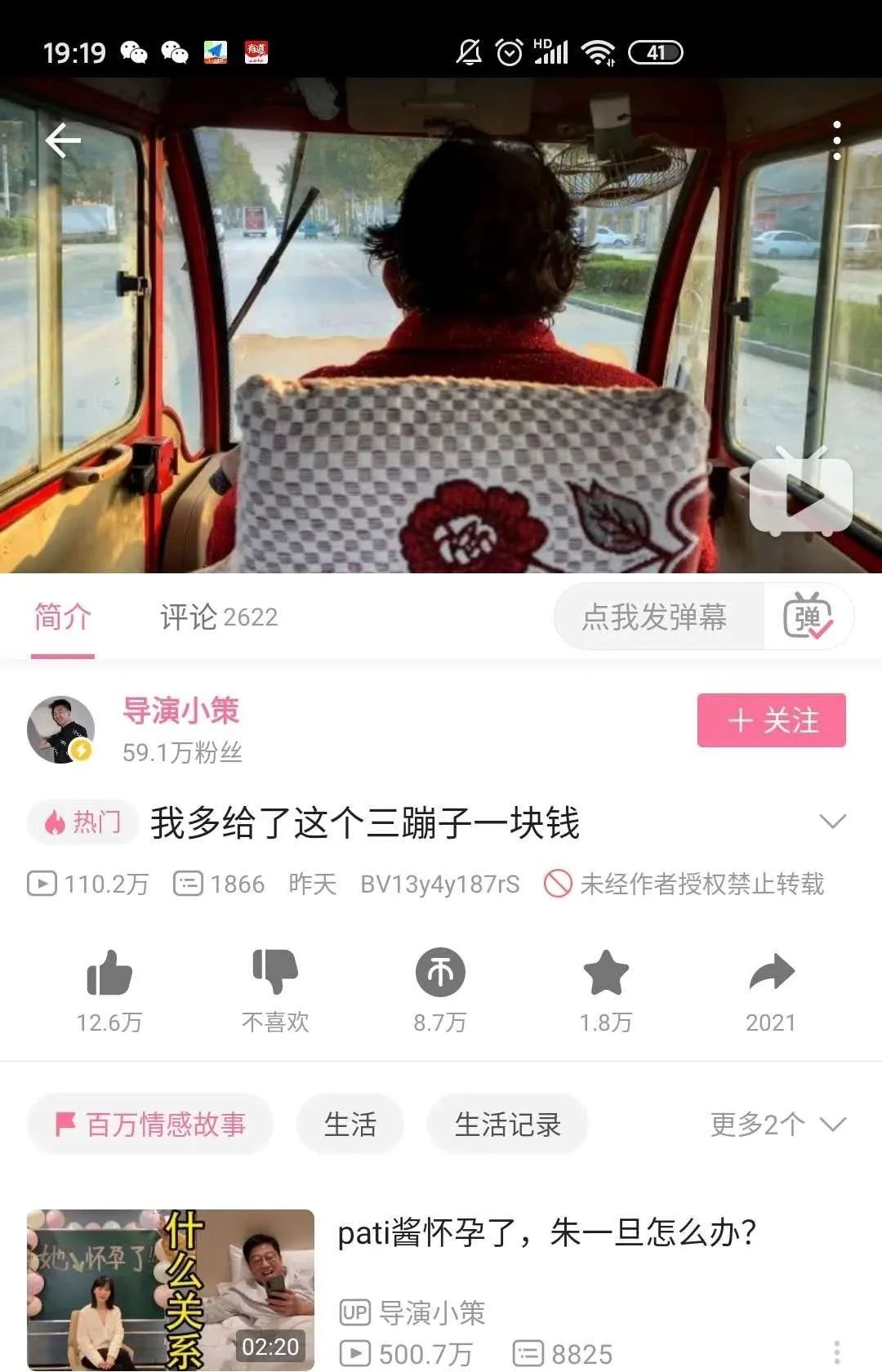Tap the 不喜欢 thumbs-down icon

click(x=275, y=972)
